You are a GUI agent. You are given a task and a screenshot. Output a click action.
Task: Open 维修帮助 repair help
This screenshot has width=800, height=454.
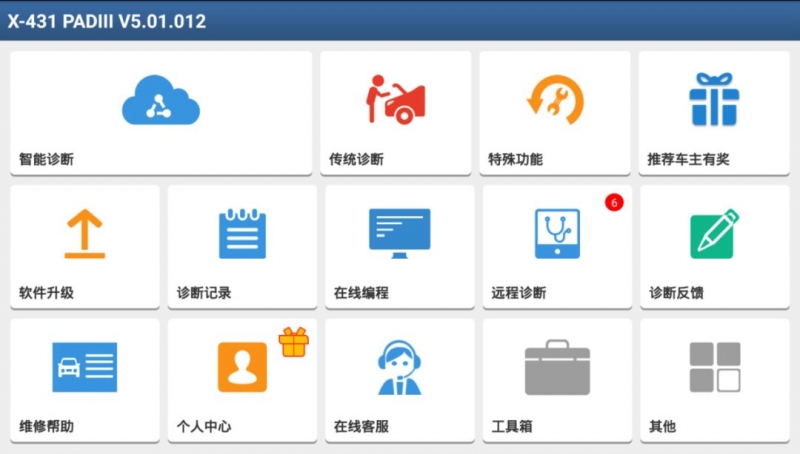click(x=85, y=380)
